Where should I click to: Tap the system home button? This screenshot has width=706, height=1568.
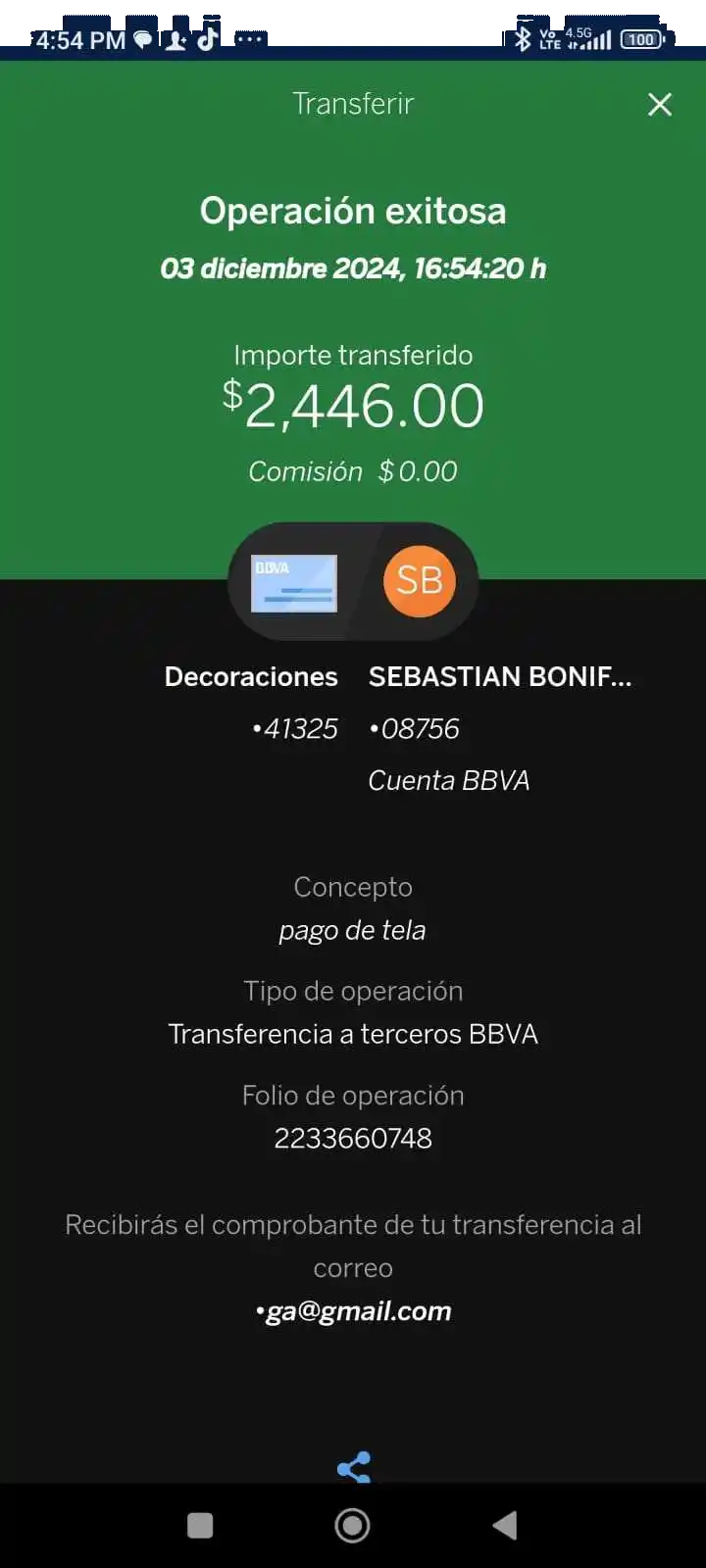click(352, 1525)
